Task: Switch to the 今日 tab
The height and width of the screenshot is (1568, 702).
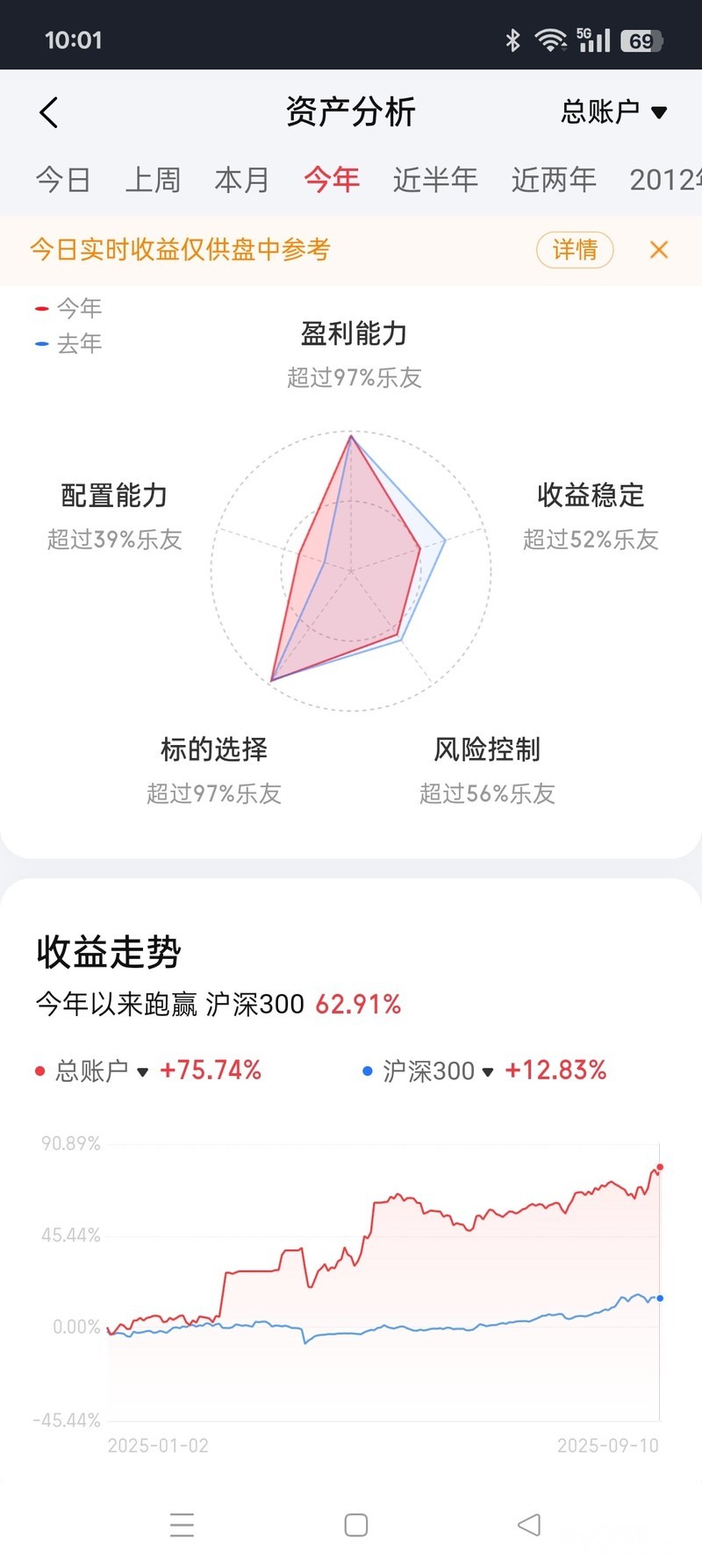Action: pyautogui.click(x=63, y=180)
